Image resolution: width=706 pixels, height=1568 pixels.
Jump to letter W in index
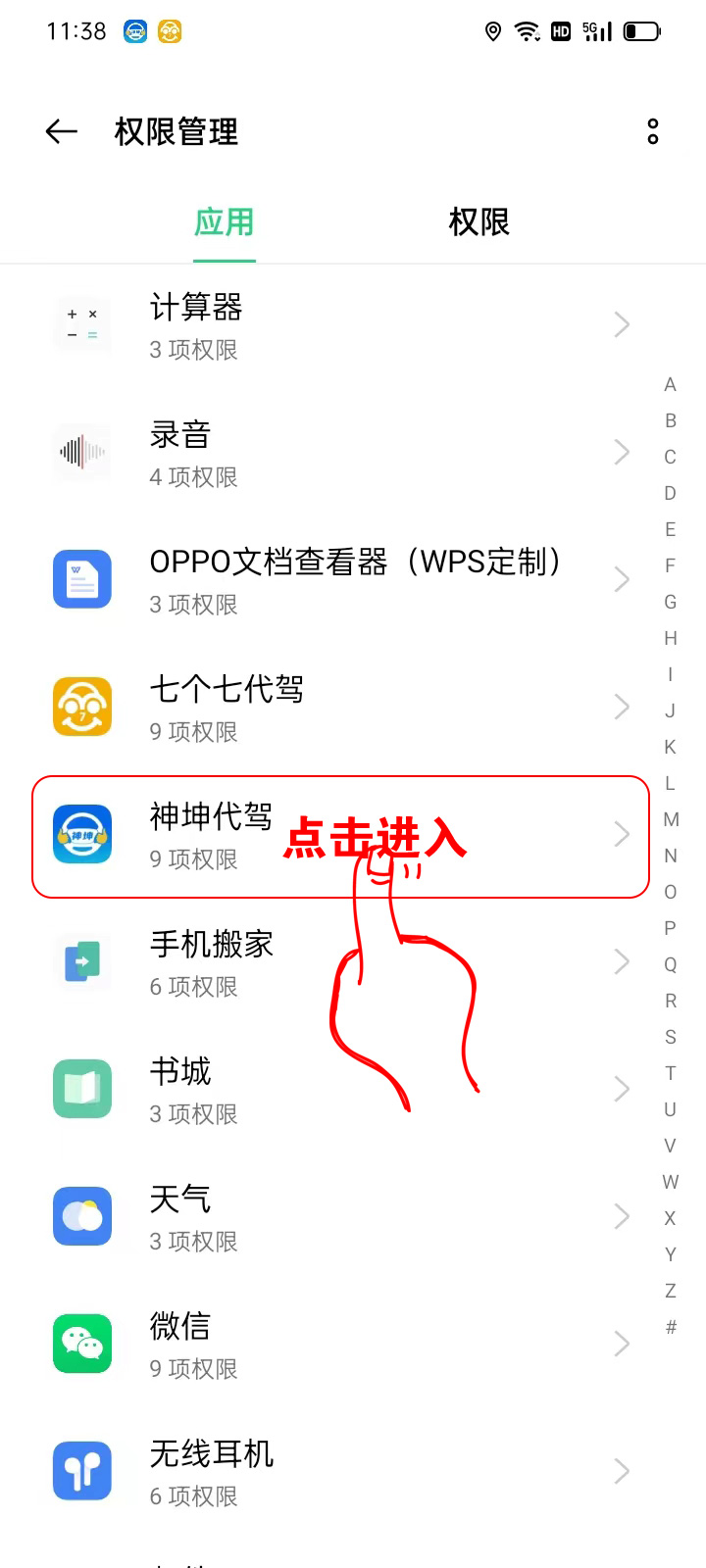671,1182
